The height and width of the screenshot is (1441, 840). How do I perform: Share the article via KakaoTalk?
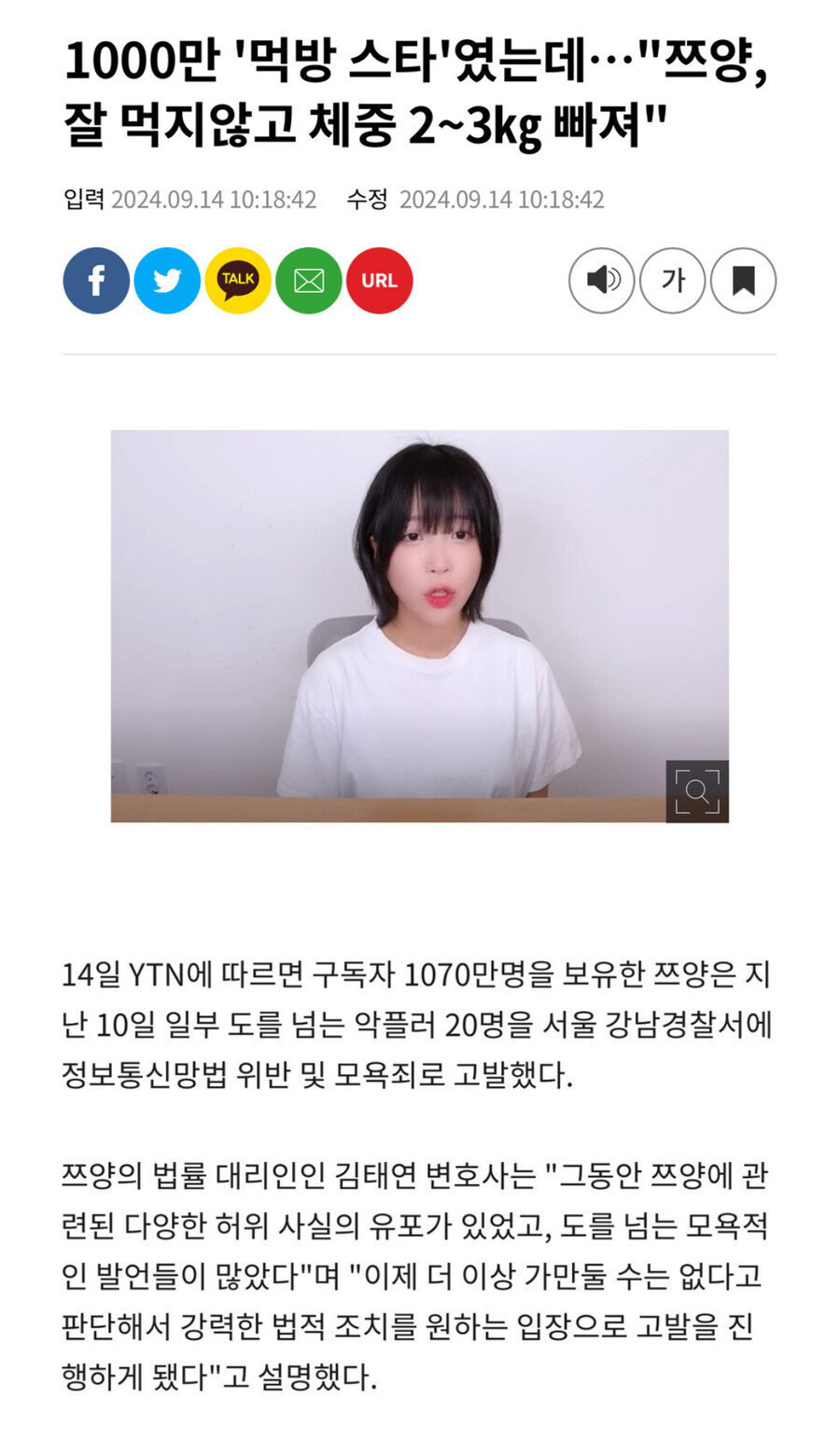tap(238, 280)
